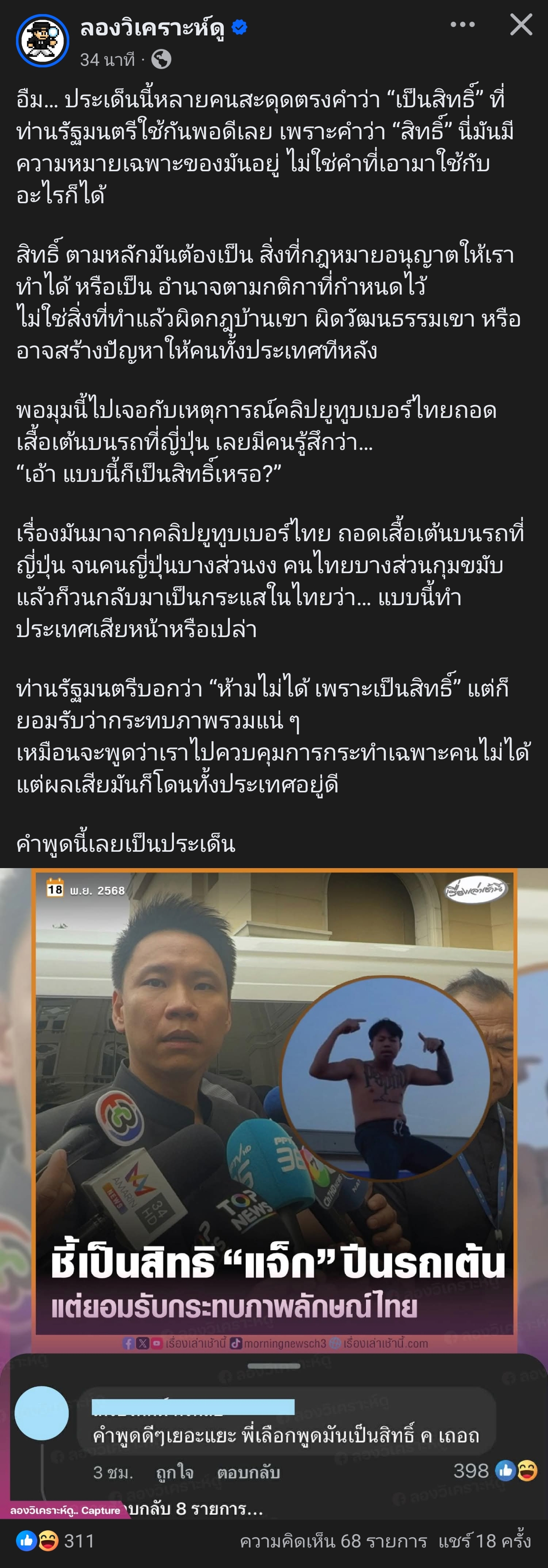The width and height of the screenshot is (548, 1568).
Task: Close this post view
Action: [x=521, y=25]
